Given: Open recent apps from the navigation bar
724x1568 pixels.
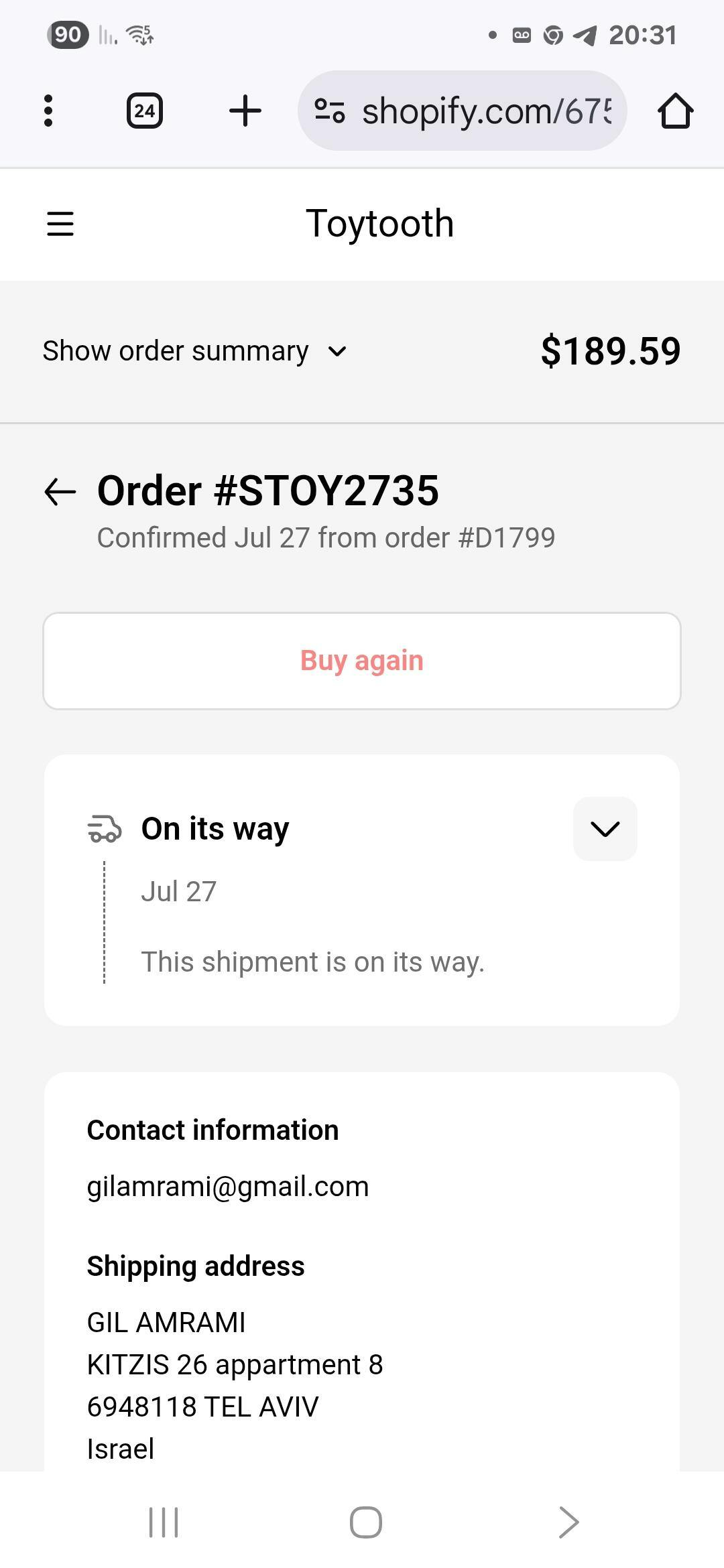Looking at the screenshot, I should pyautogui.click(x=164, y=1522).
